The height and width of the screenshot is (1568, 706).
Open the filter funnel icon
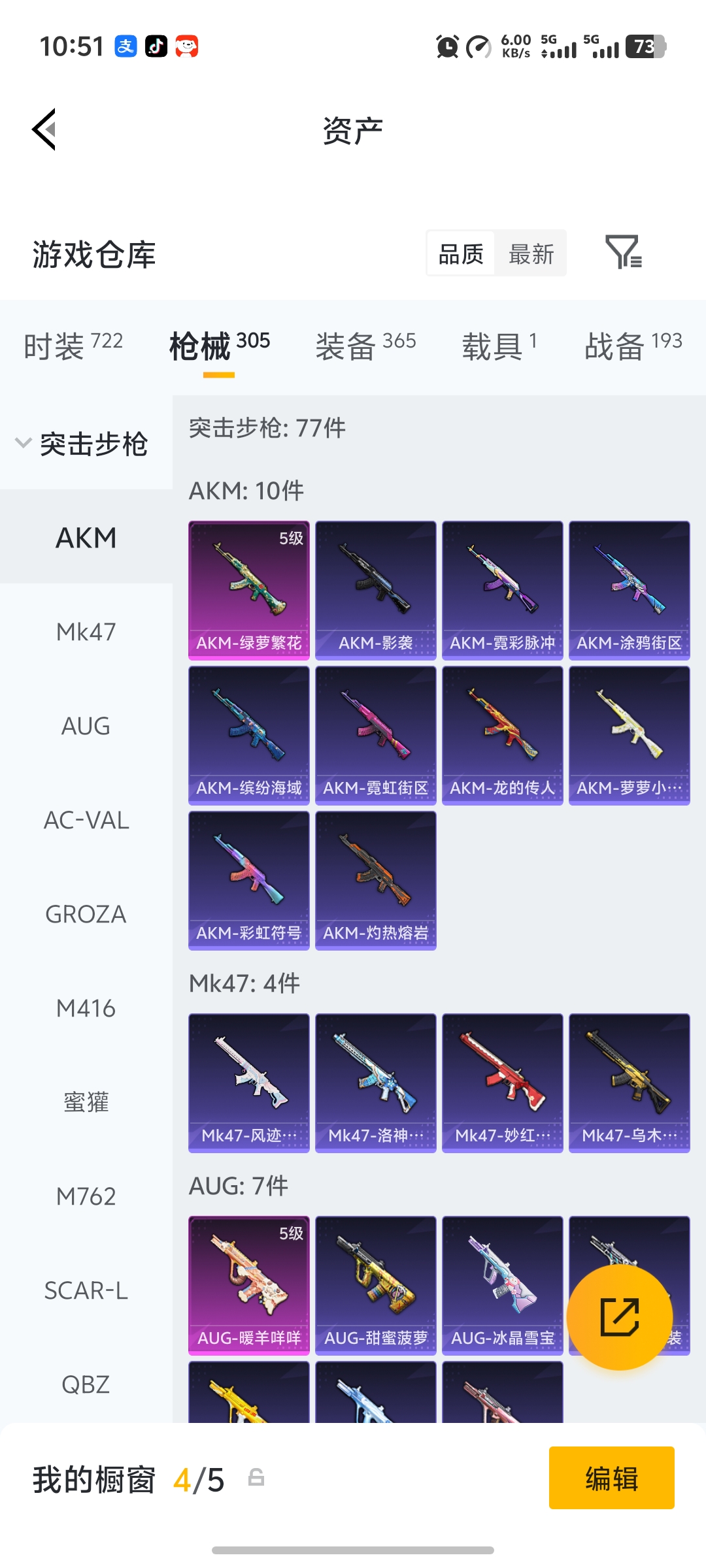[x=623, y=252]
